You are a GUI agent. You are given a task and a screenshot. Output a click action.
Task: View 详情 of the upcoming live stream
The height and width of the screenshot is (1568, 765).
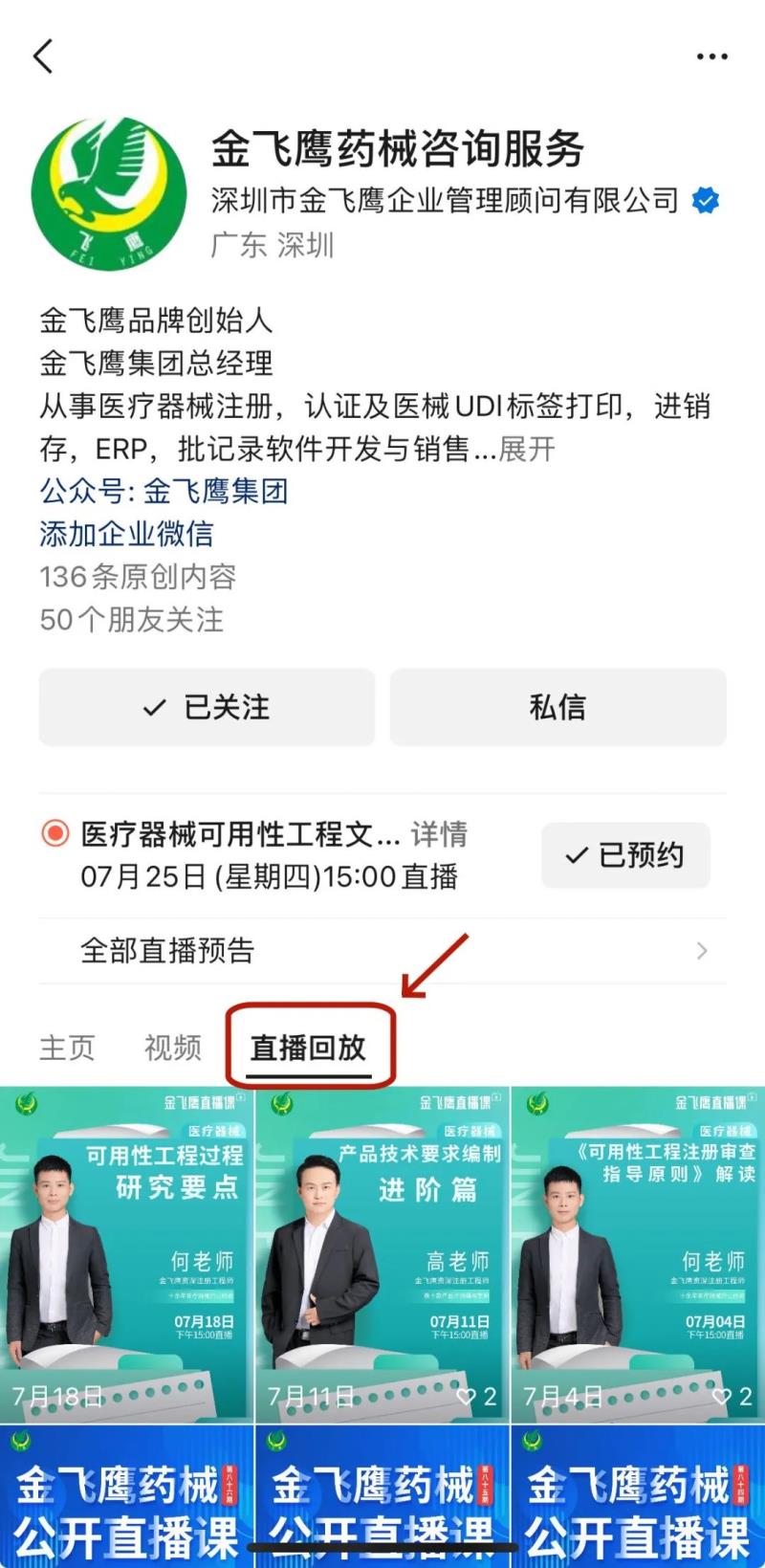[x=439, y=834]
